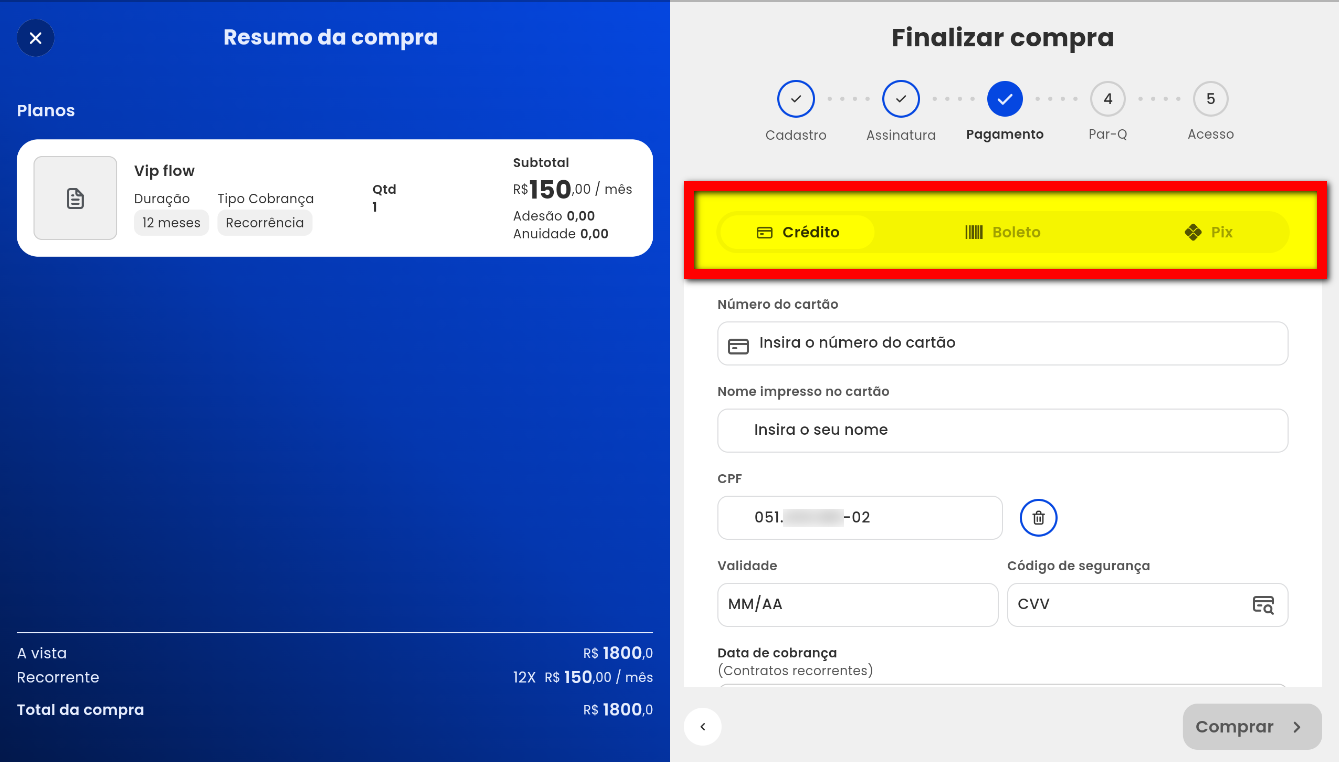The height and width of the screenshot is (762, 1339).
Task: Focus the name on card field
Action: coord(1002,430)
